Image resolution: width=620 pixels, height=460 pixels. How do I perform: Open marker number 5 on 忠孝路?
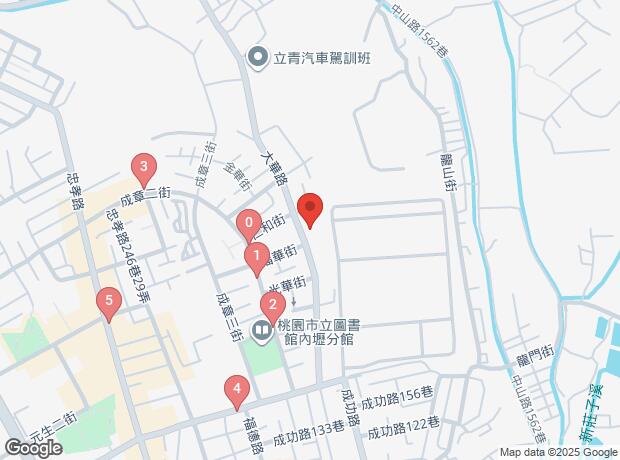(109, 303)
